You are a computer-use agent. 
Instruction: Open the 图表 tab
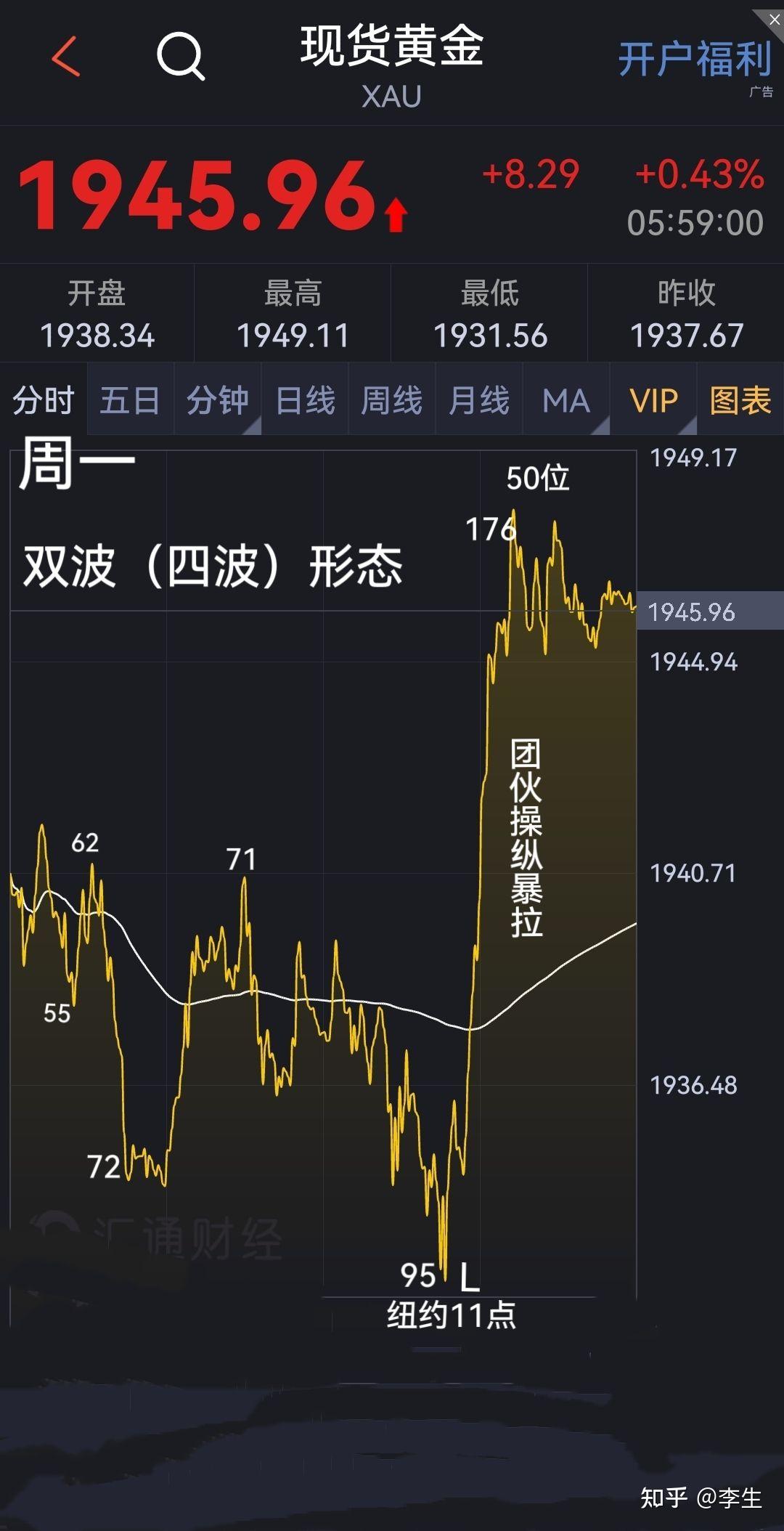[x=740, y=399]
